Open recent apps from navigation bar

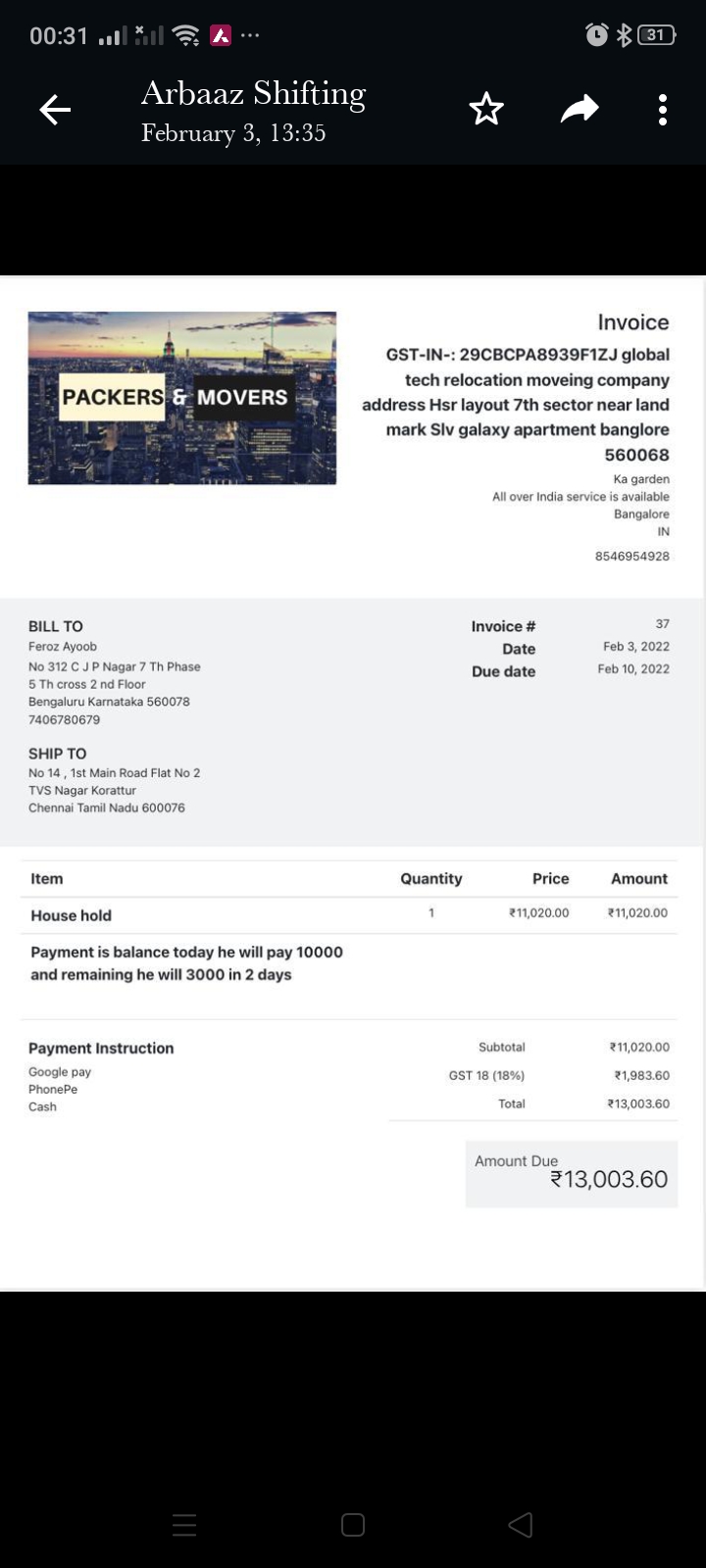coord(184,1525)
